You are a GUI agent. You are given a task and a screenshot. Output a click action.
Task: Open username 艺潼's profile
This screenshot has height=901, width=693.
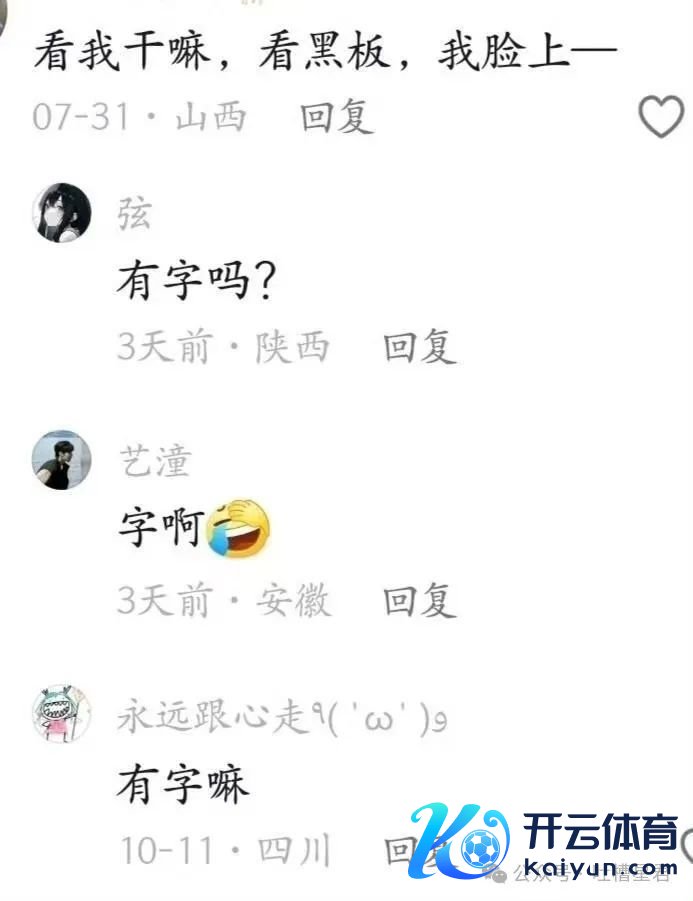(154, 461)
